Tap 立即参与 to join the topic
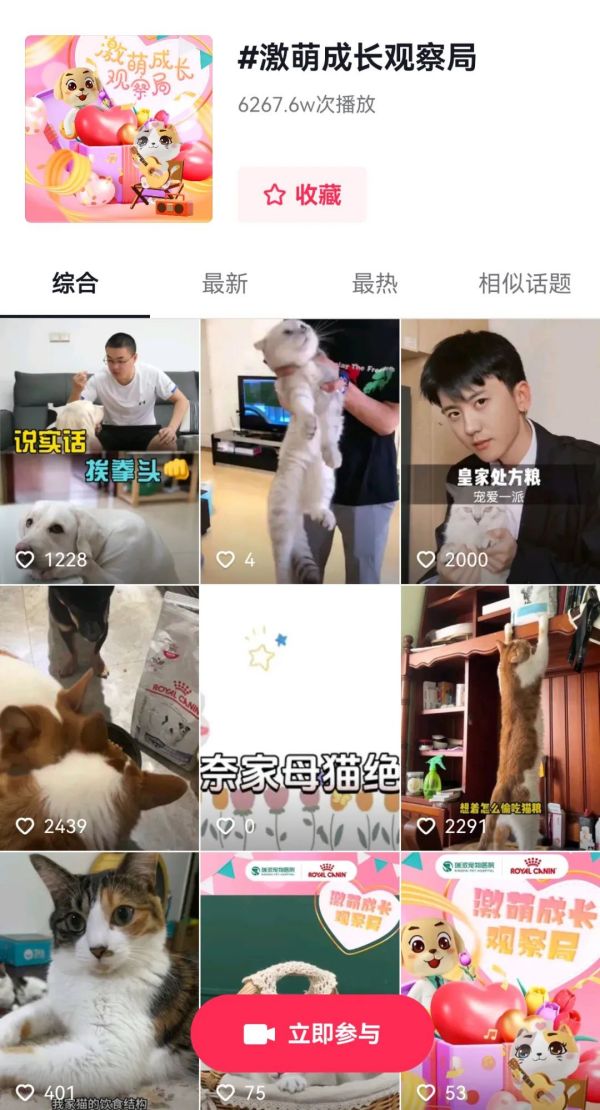 pyautogui.click(x=313, y=1034)
